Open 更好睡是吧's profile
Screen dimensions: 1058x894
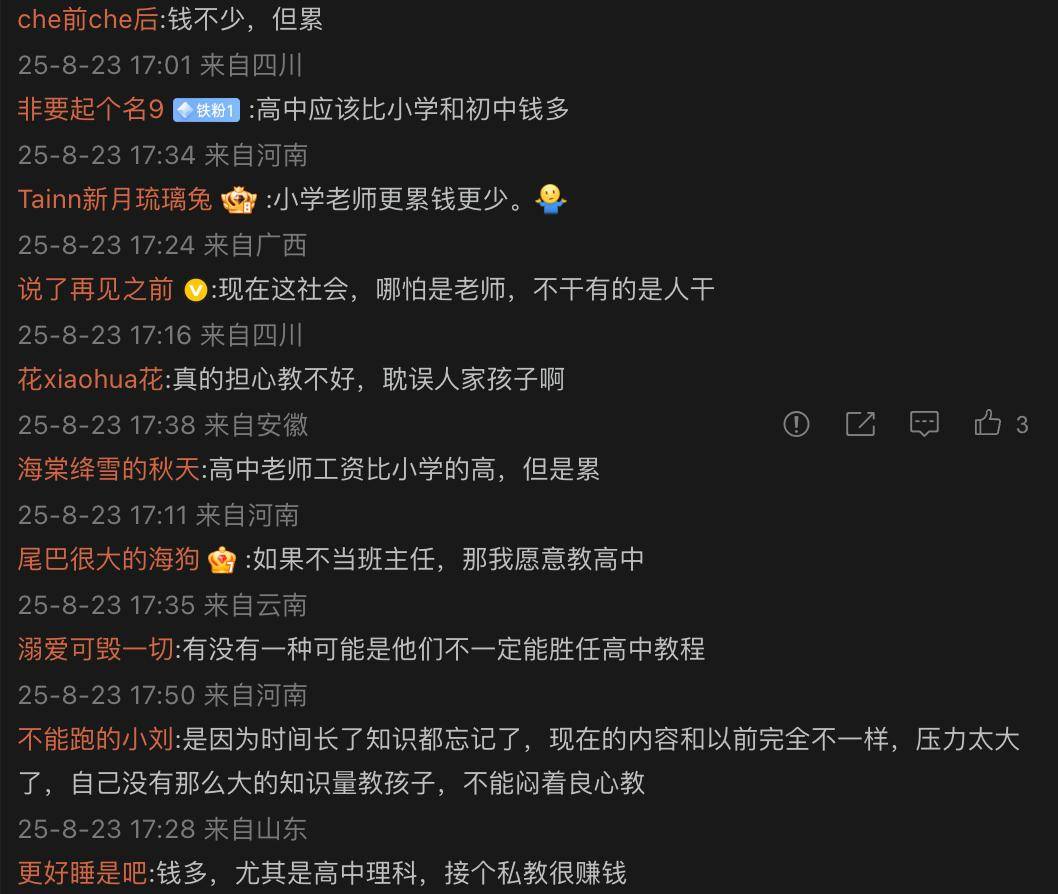click(83, 872)
